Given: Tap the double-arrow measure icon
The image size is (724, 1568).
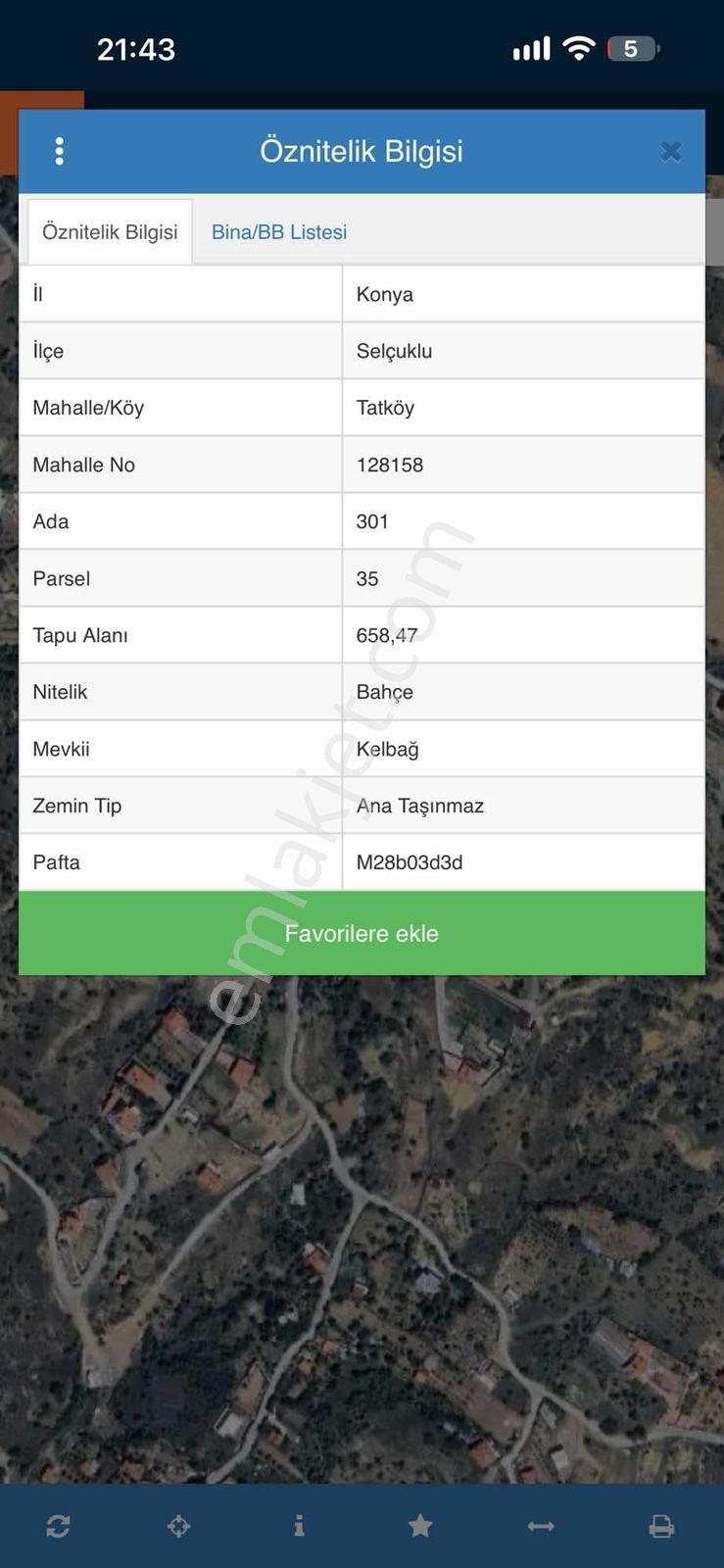Looking at the screenshot, I should (541, 1526).
